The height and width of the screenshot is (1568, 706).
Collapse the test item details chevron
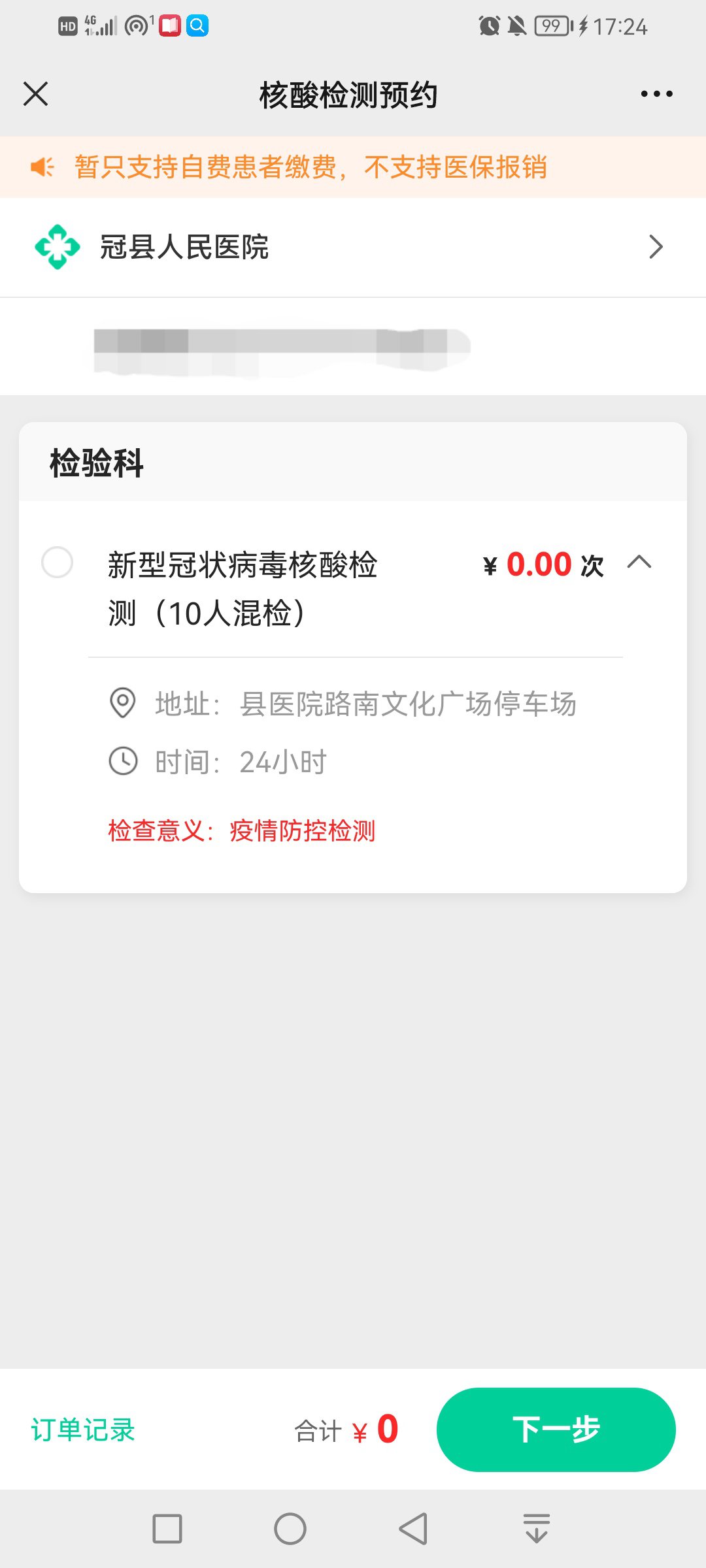pos(639,563)
